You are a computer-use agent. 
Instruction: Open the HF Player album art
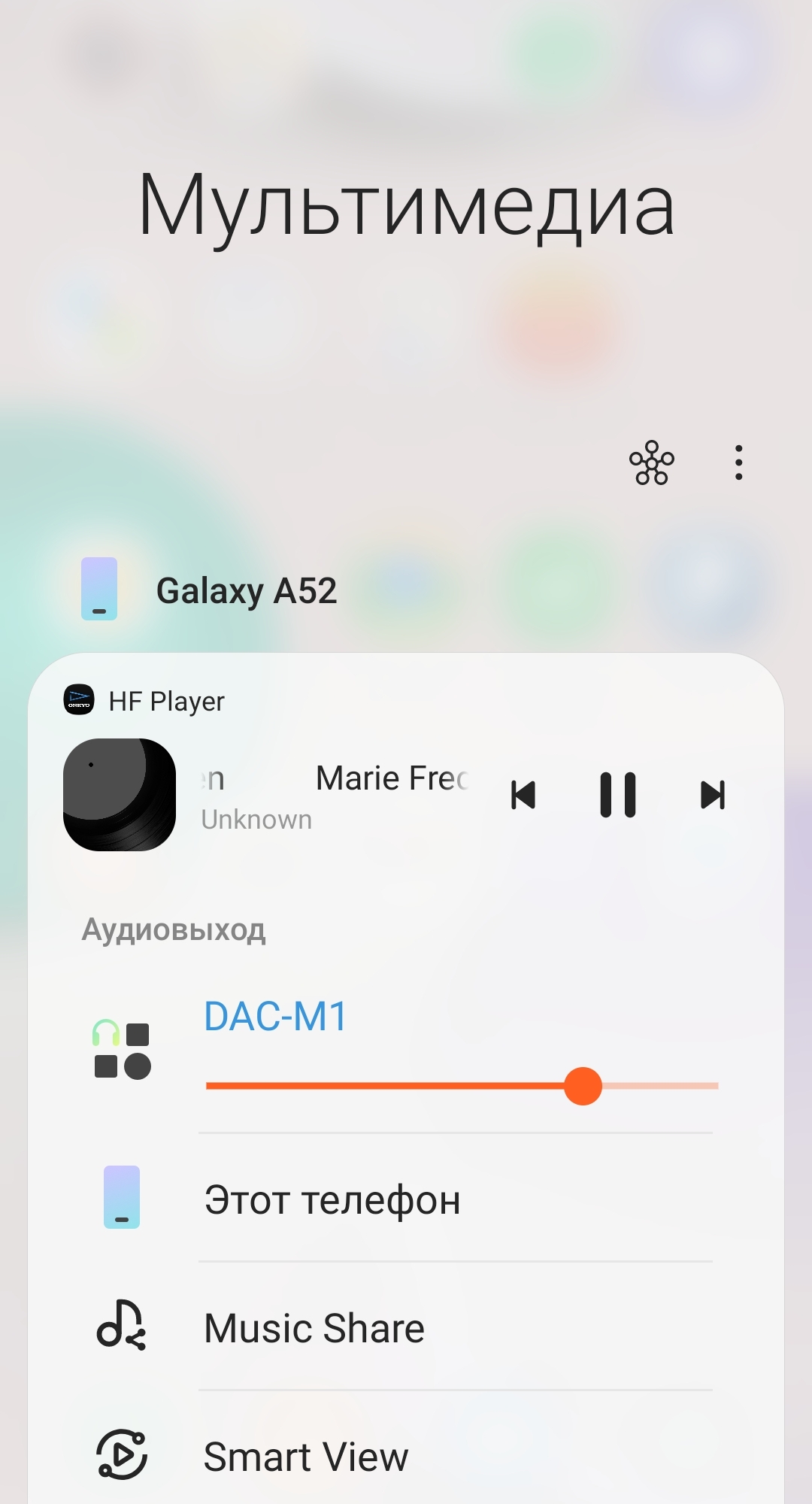coord(120,795)
